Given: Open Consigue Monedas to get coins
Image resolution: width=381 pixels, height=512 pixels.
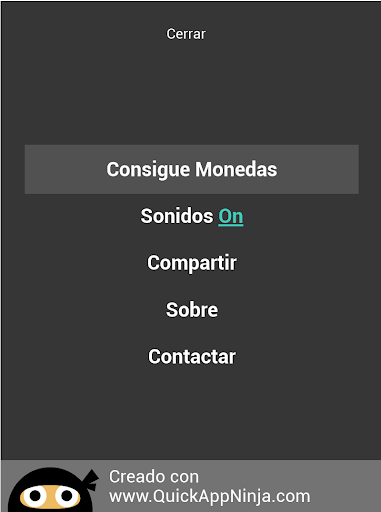Looking at the screenshot, I should 192,169.
